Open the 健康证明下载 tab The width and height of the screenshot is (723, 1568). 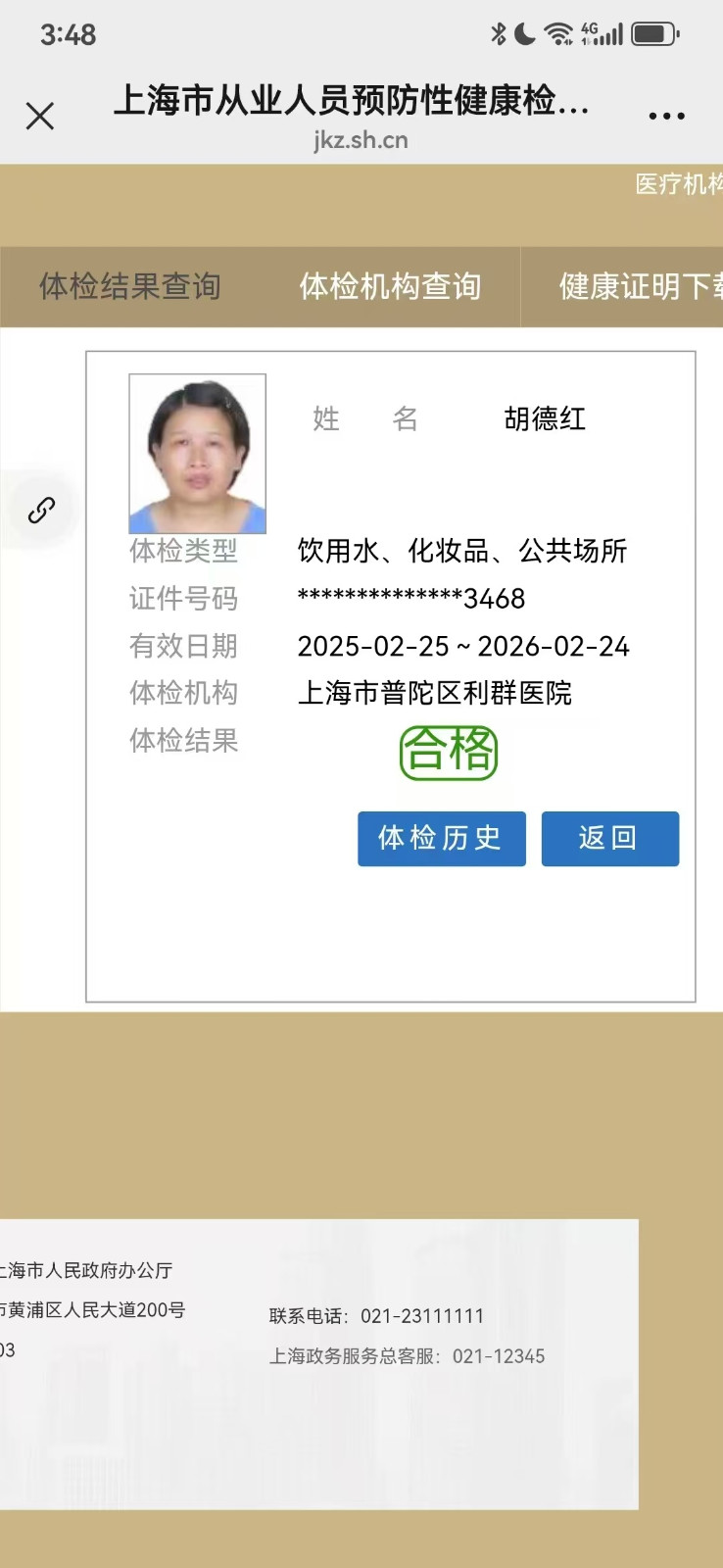[639, 286]
